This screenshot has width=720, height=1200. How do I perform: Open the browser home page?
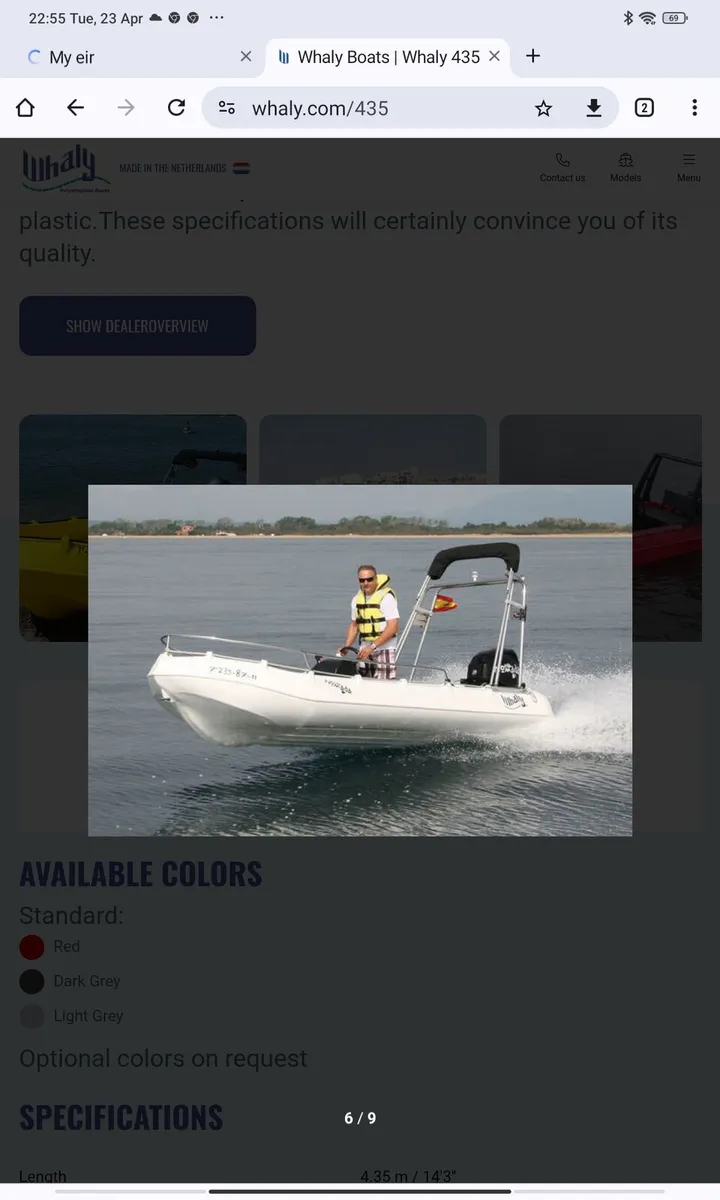point(25,108)
